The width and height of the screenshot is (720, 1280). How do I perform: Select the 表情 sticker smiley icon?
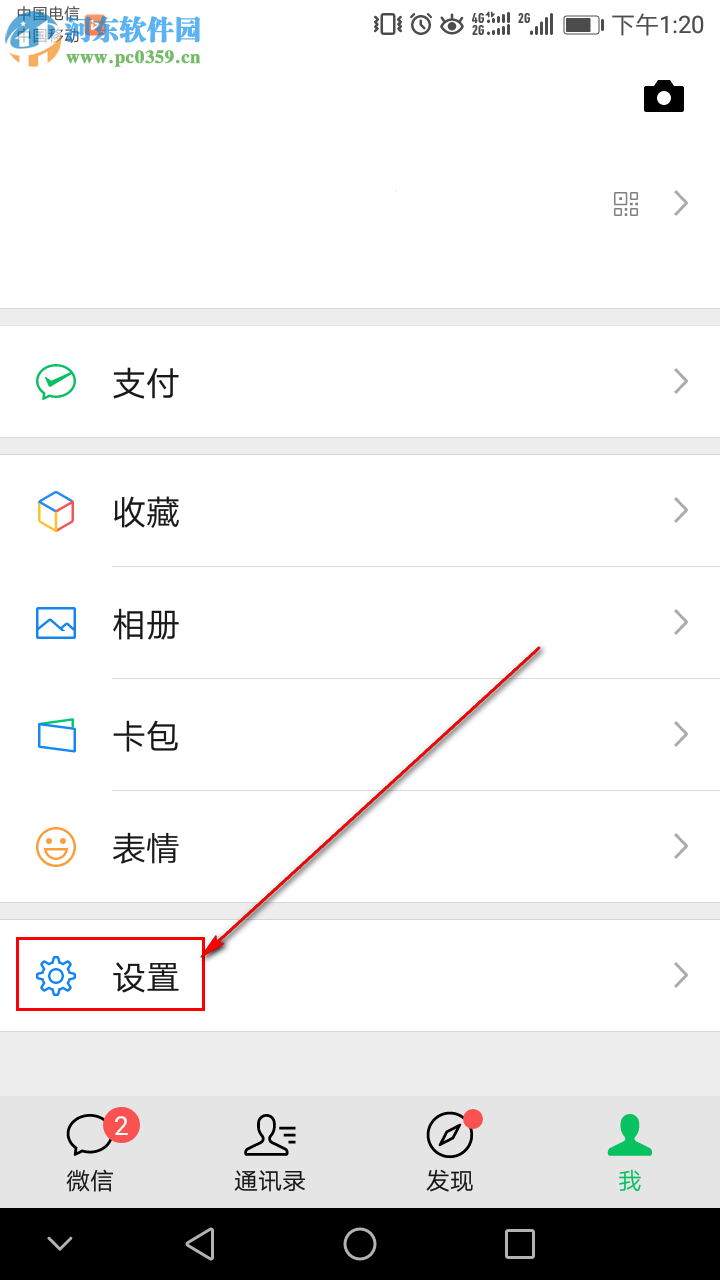[55, 847]
